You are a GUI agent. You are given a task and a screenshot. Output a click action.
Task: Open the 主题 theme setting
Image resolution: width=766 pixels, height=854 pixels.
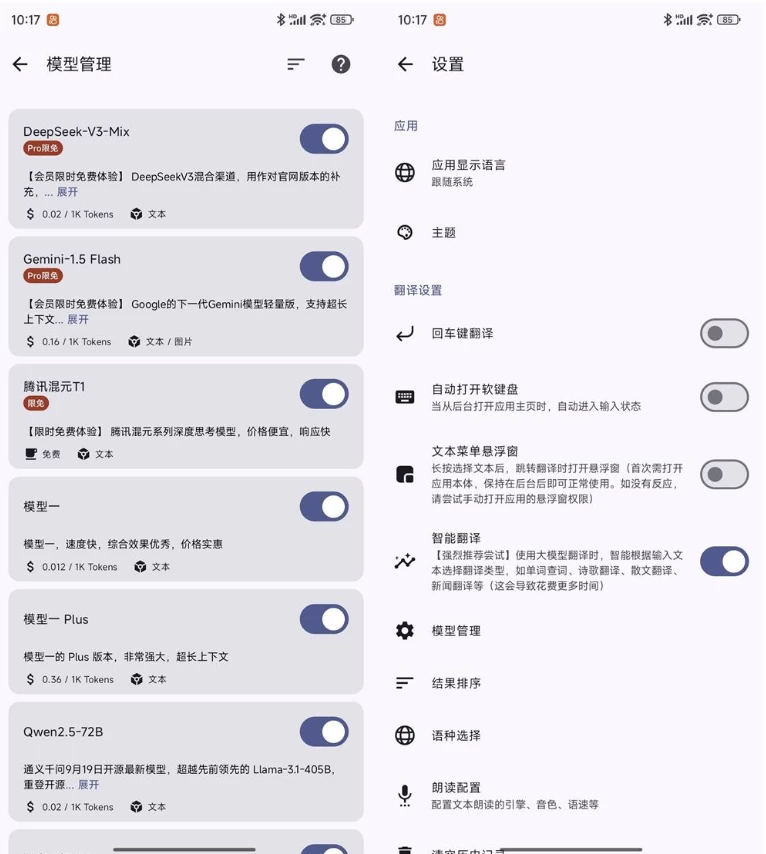(x=443, y=232)
